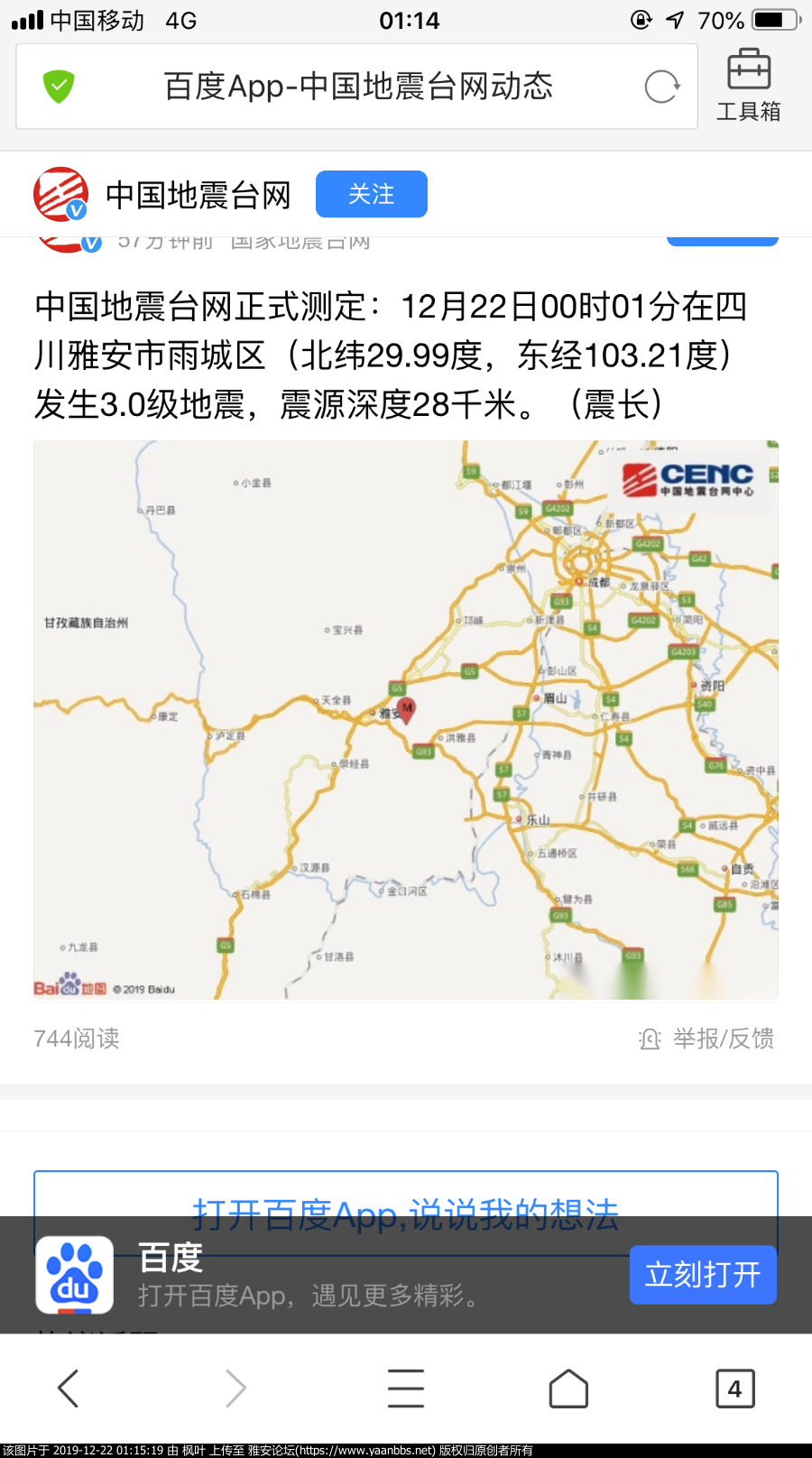Report via 举报/反馈 link
The height and width of the screenshot is (1458, 812).
[x=706, y=1038]
